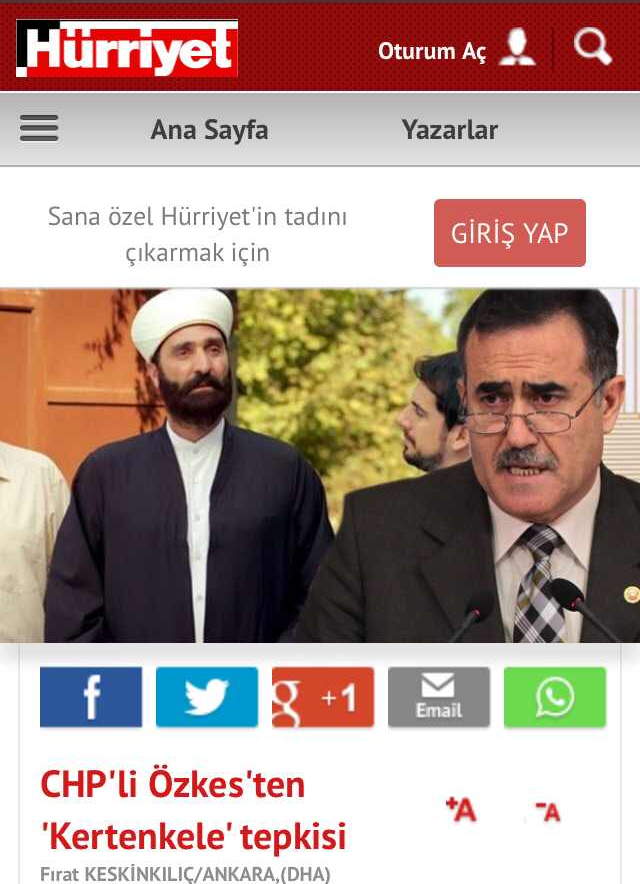Increase article text size with +A

click(x=461, y=810)
